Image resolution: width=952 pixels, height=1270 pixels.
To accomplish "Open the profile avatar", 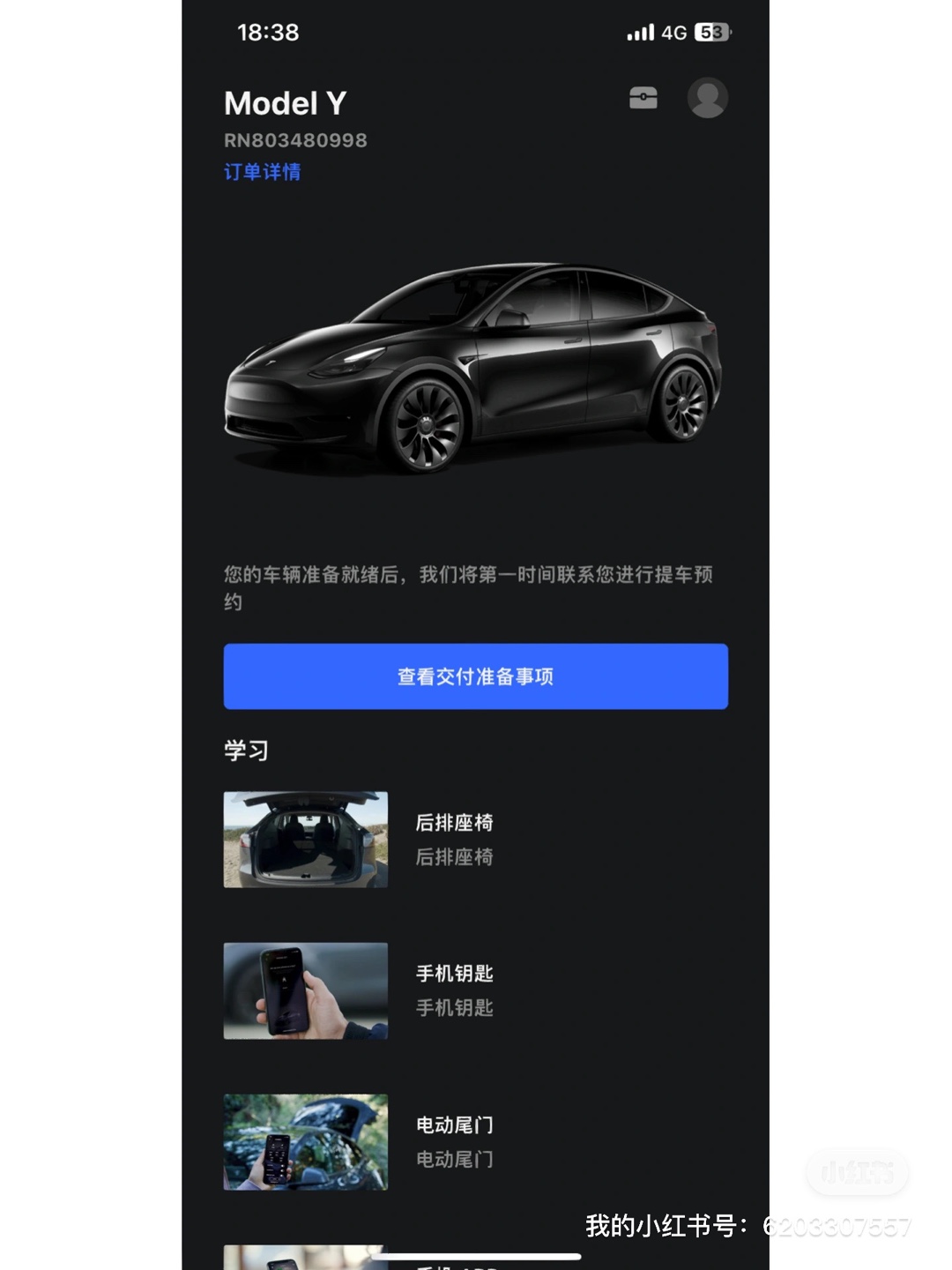I will [707, 98].
